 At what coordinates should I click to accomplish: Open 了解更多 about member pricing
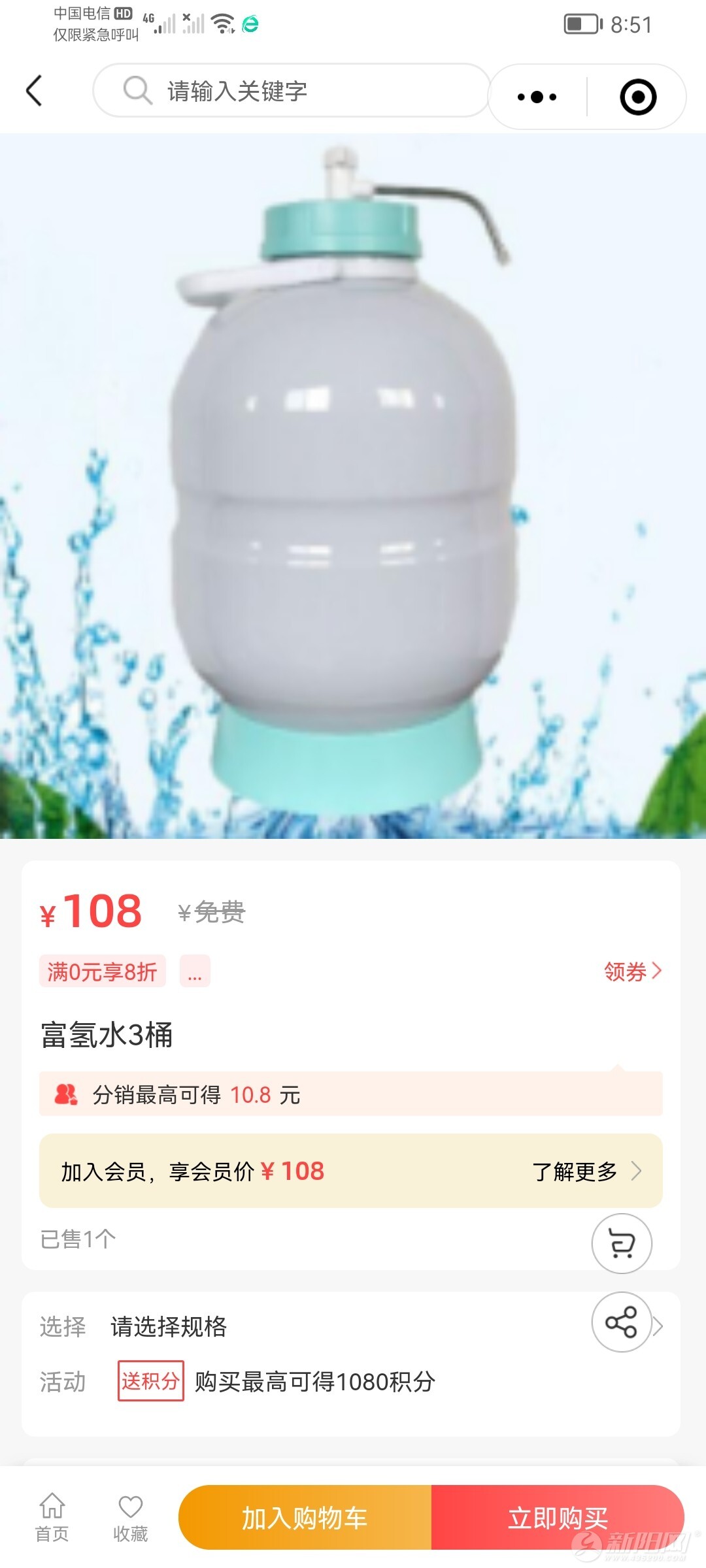point(586,1171)
